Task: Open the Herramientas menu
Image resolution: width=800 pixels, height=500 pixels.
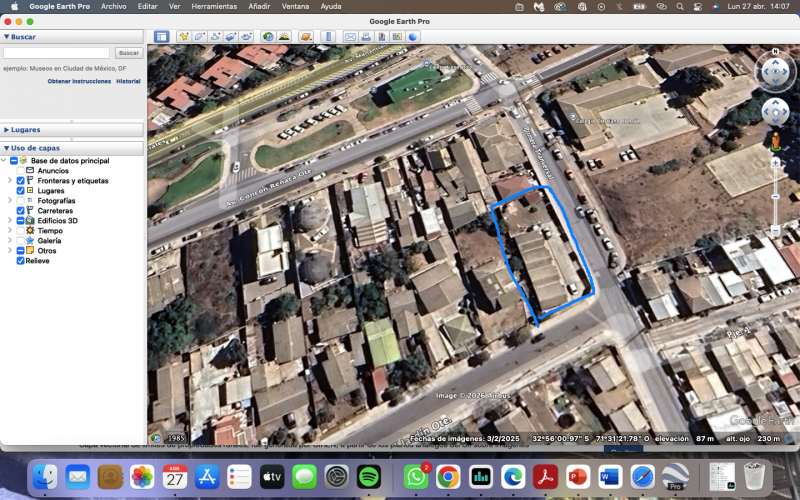Action: coord(214,6)
